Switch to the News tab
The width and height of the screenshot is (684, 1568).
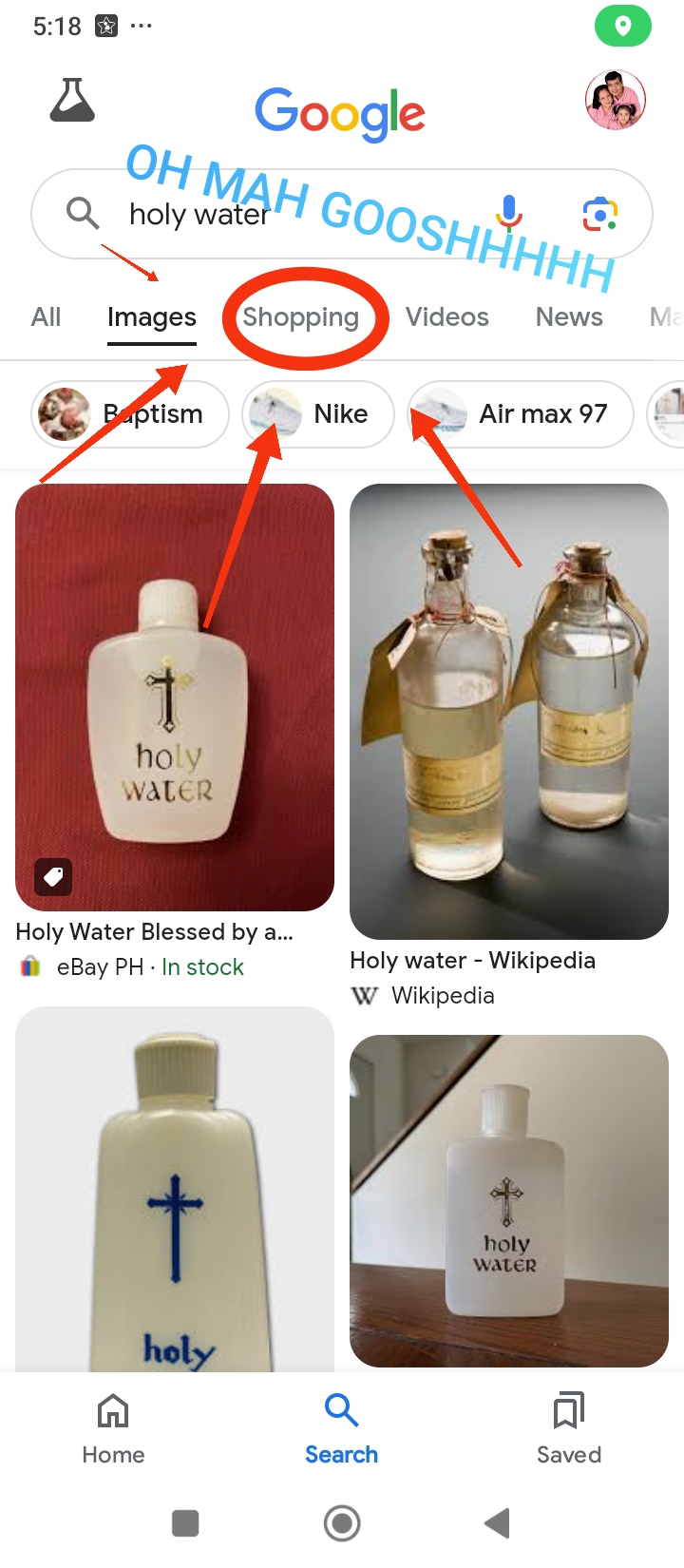point(568,317)
